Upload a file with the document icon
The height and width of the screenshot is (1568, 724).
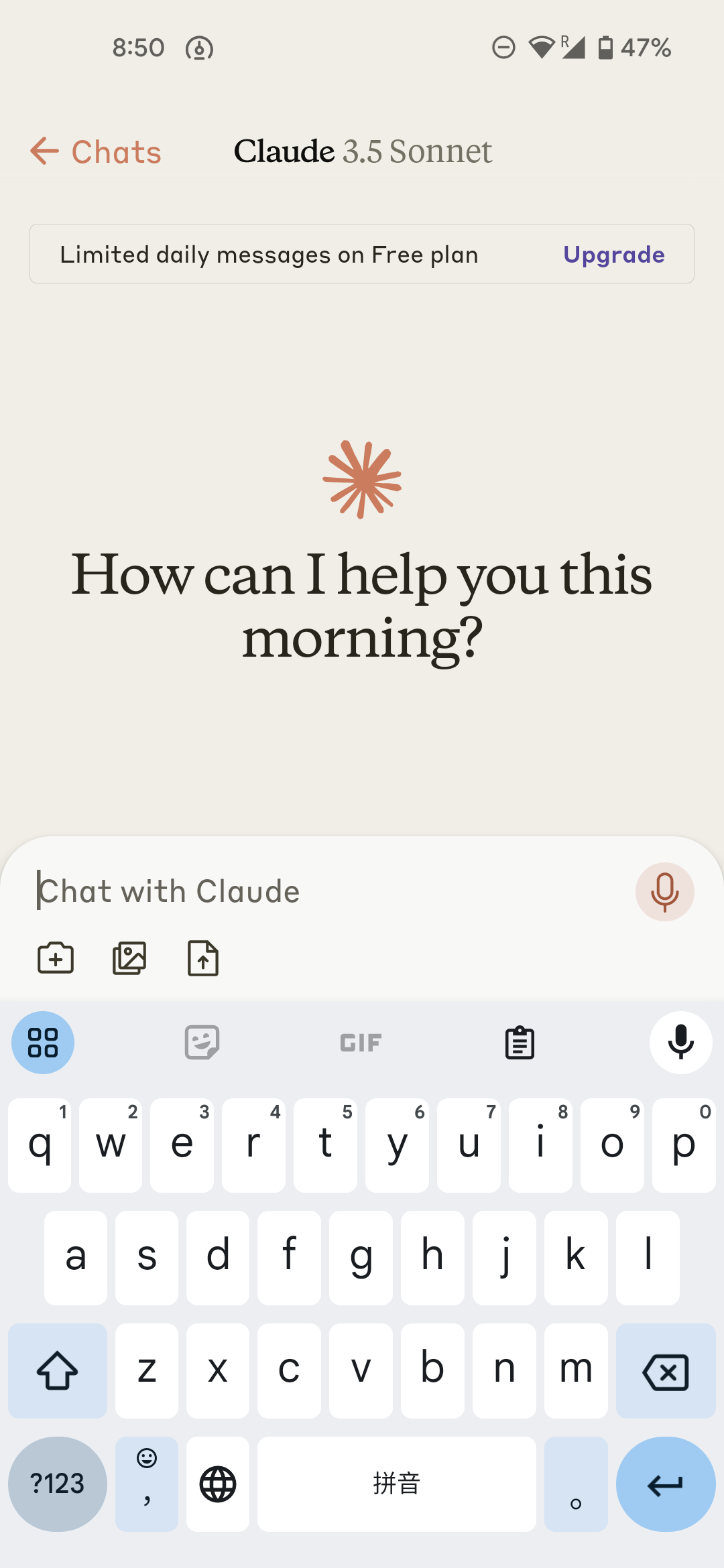(x=203, y=958)
